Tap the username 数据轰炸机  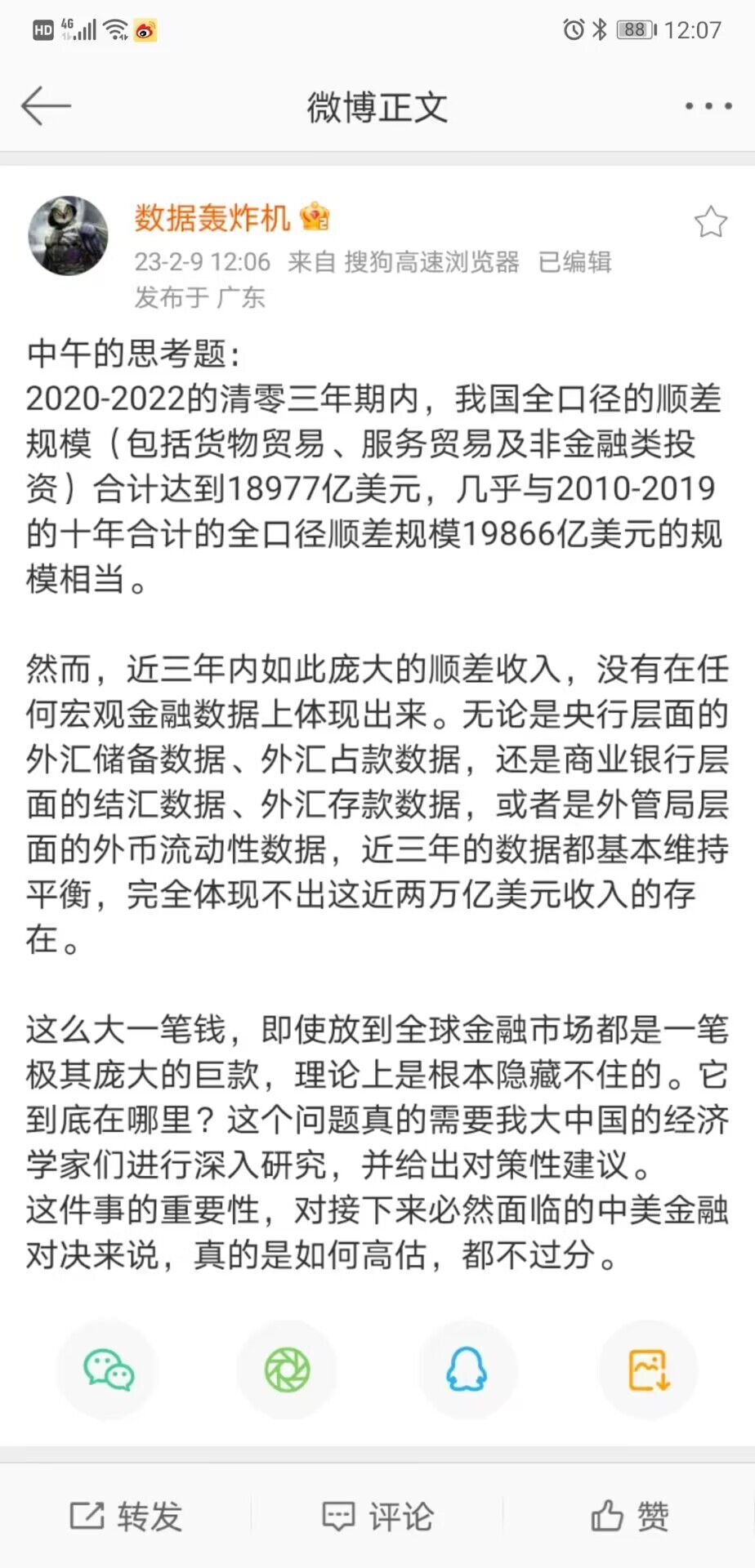[212, 218]
